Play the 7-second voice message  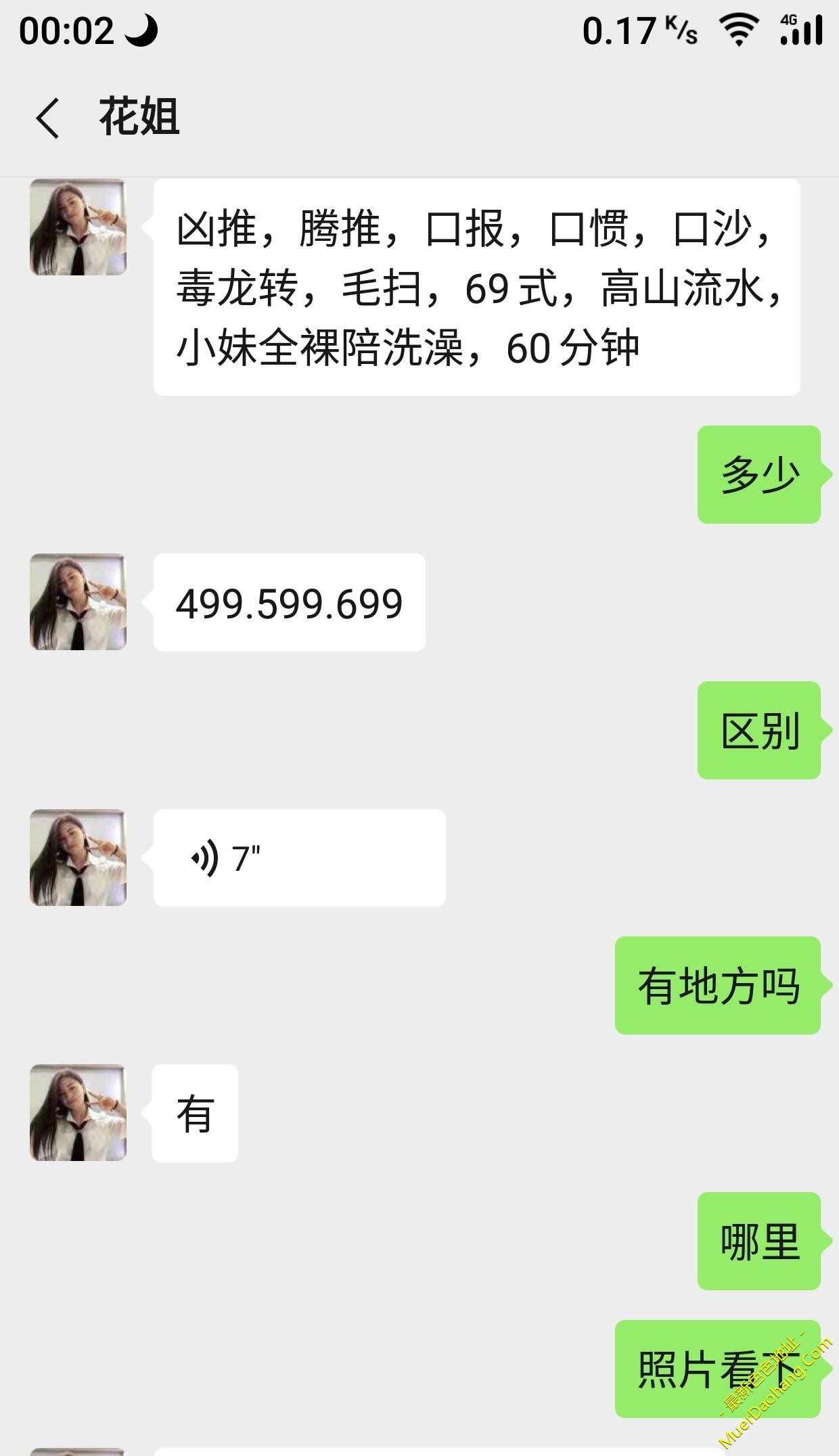pos(298,858)
